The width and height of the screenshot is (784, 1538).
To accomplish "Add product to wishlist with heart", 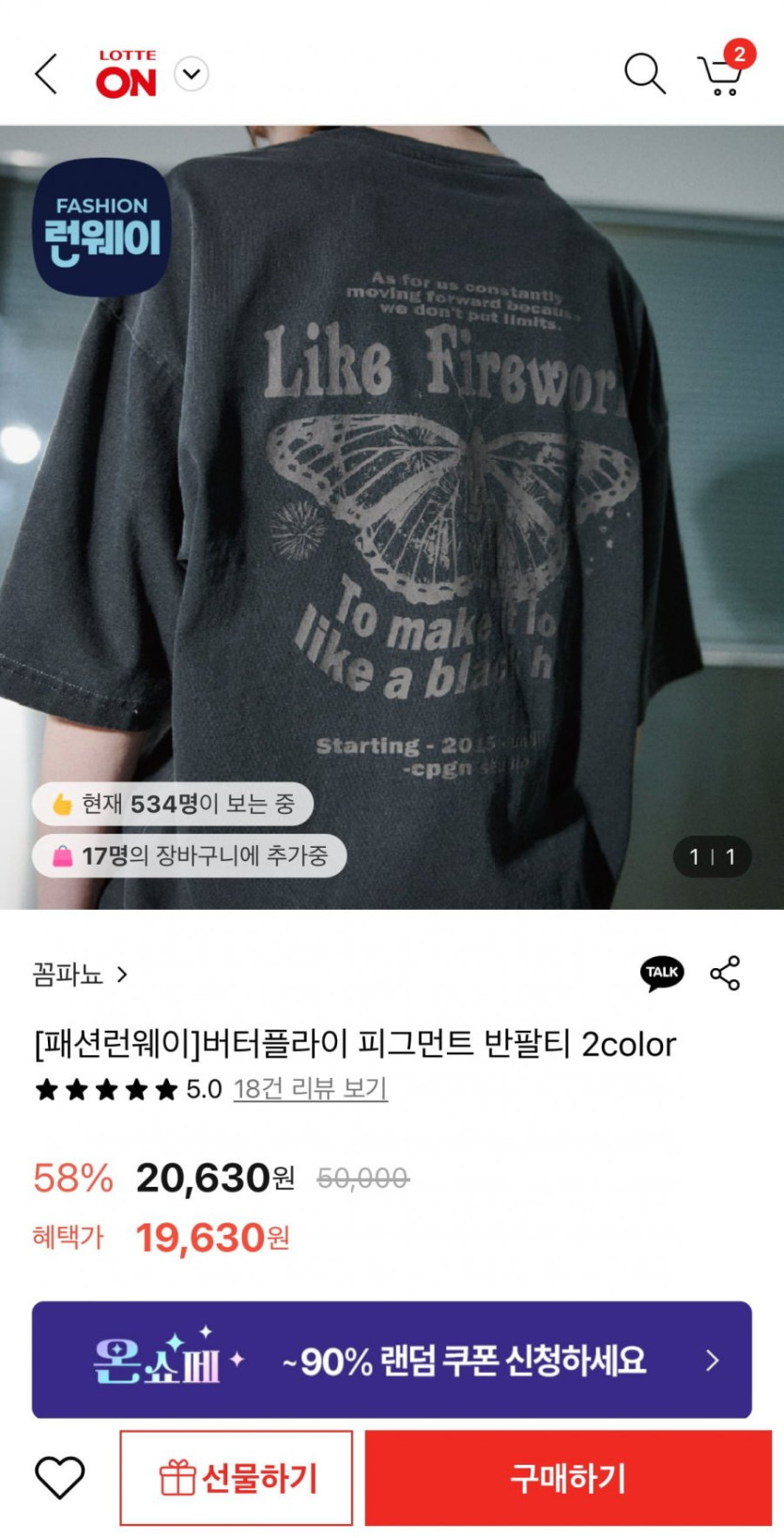I will (x=60, y=1477).
